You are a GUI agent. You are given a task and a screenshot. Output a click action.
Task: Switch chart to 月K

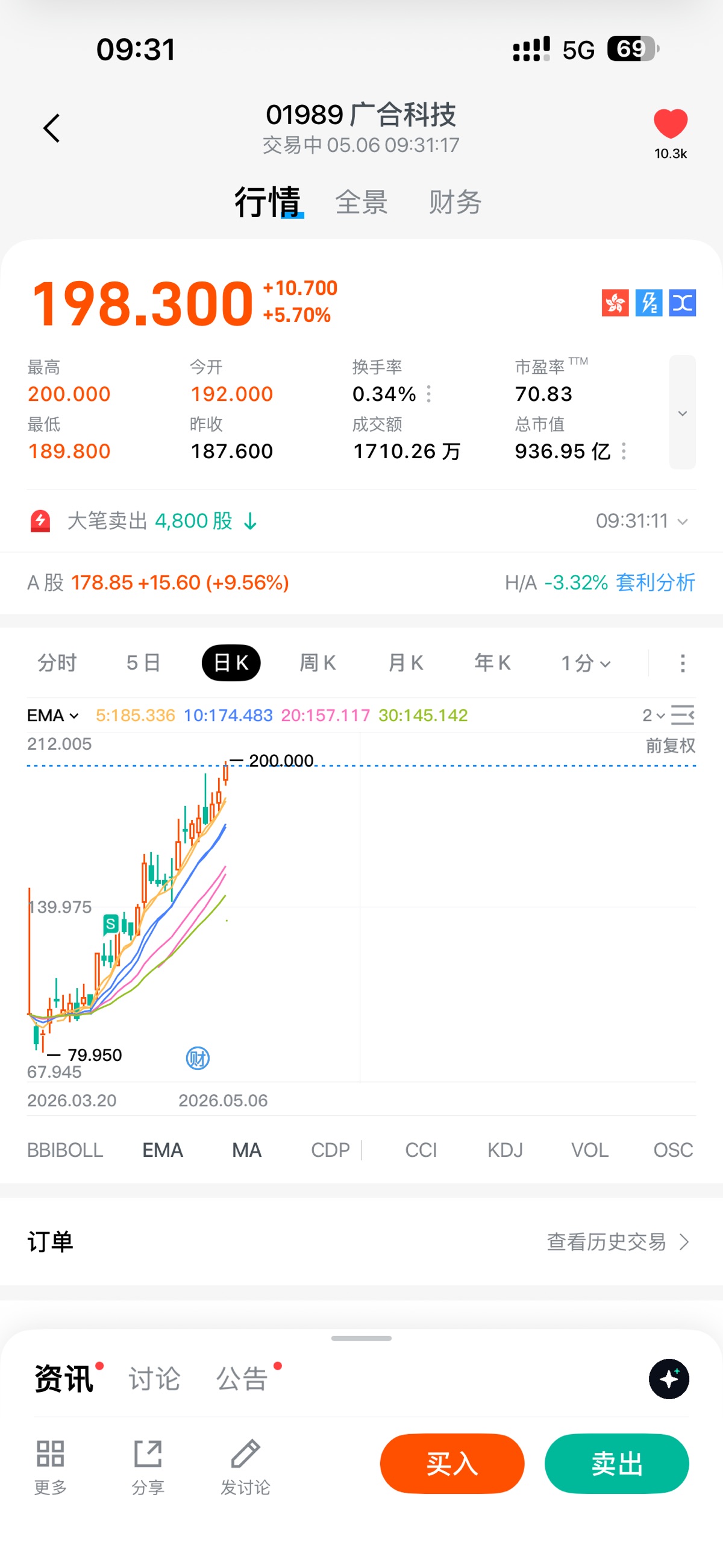tap(405, 663)
